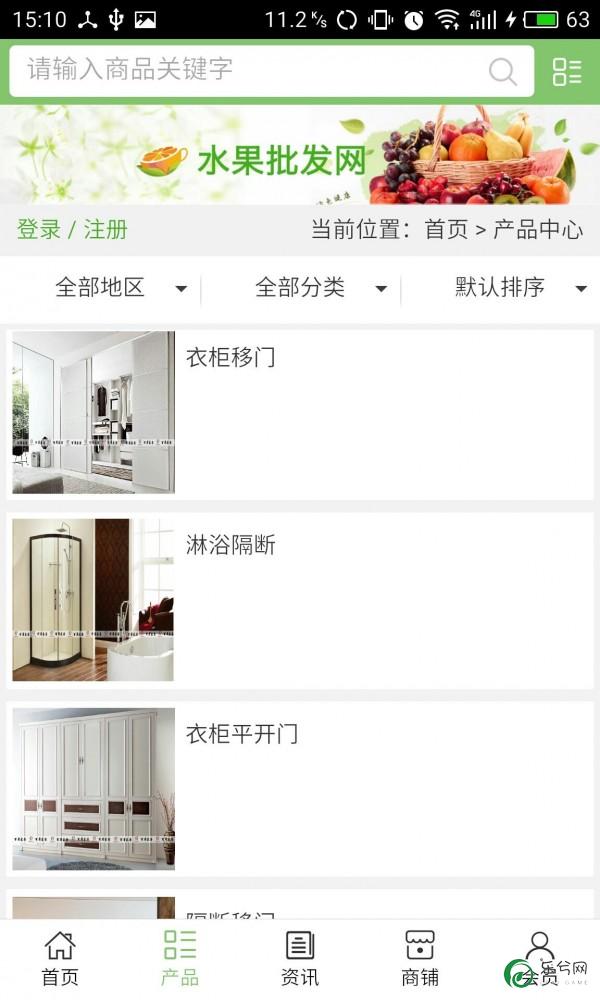Viewport: 600px width, 1000px height.
Task: Open the 注册 registration link
Action: click(x=106, y=229)
